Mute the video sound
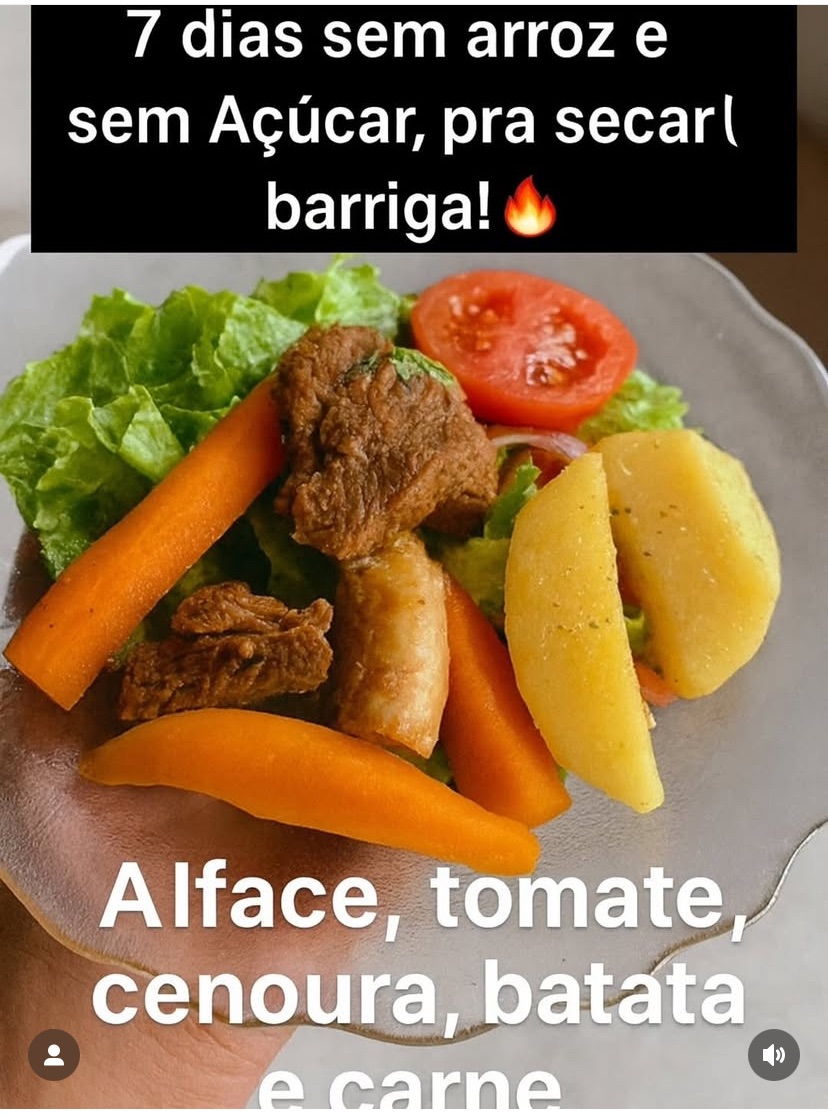828x1114 pixels. coord(773,1055)
